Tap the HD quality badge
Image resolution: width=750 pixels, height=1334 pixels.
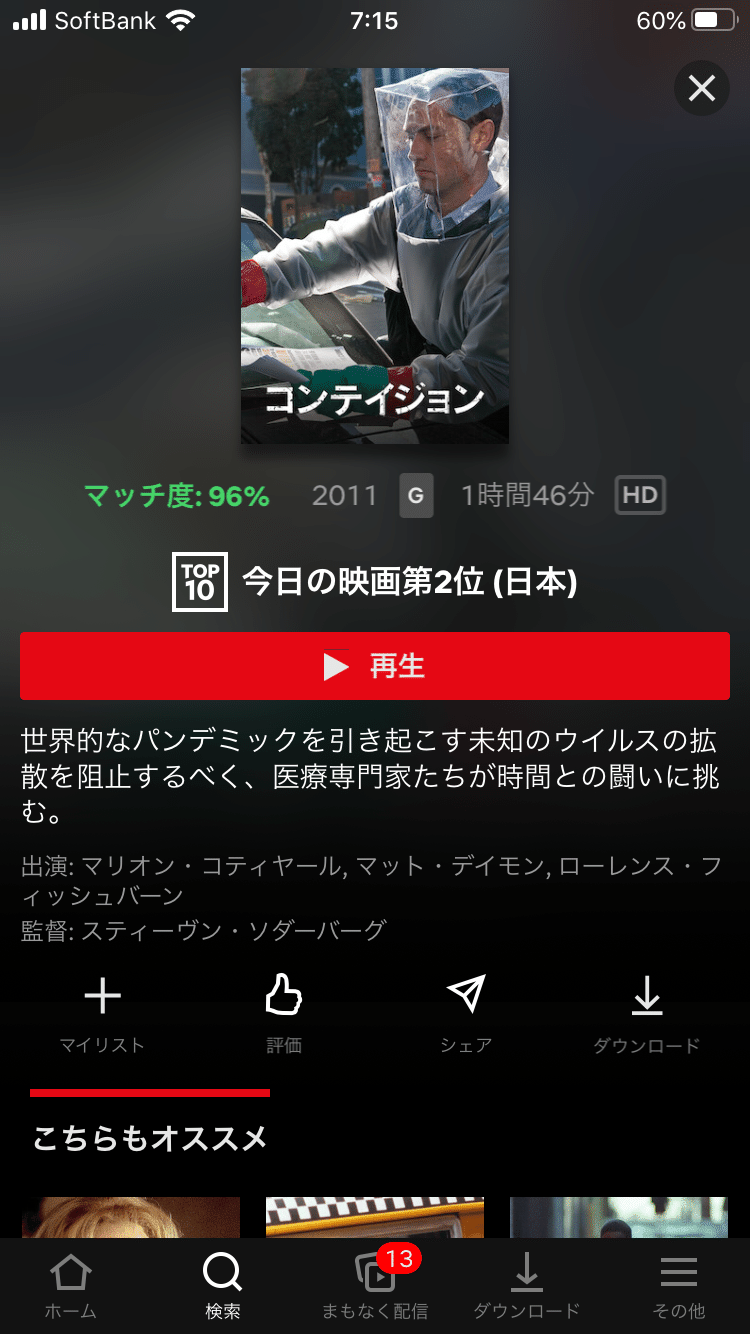[x=640, y=494]
